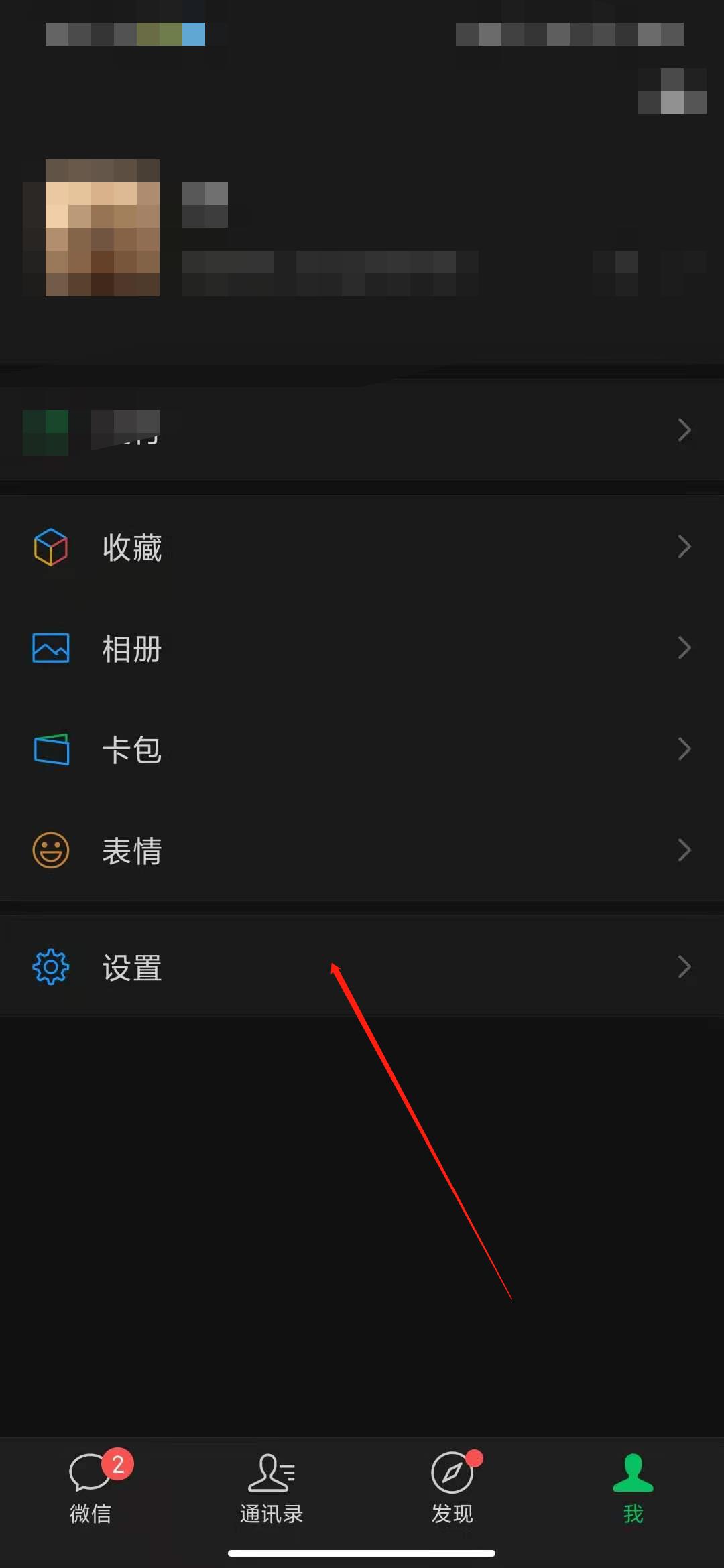Open the profile avatar
The width and height of the screenshot is (724, 1568).
click(102, 228)
